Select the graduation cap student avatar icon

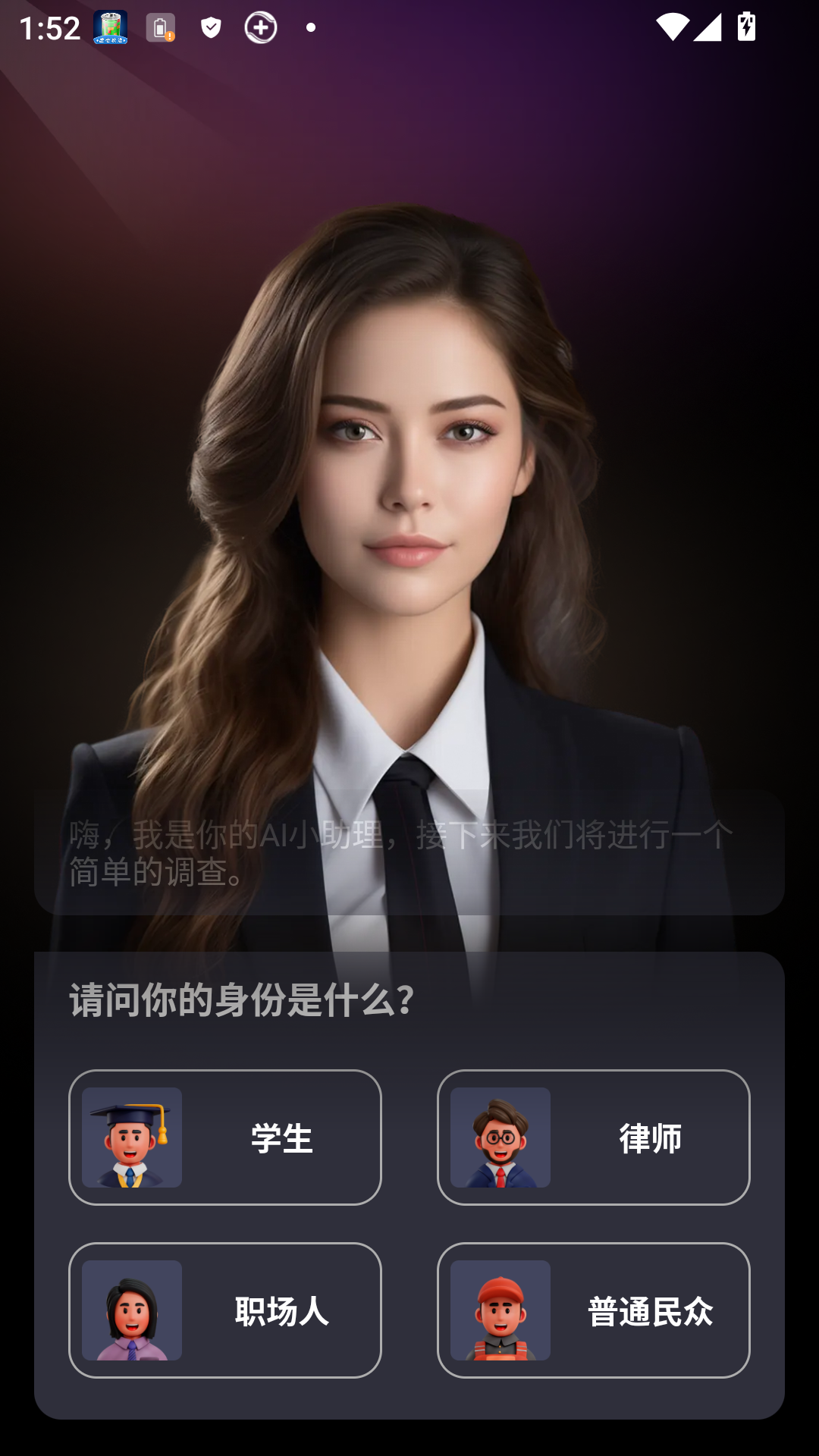[x=133, y=1135]
